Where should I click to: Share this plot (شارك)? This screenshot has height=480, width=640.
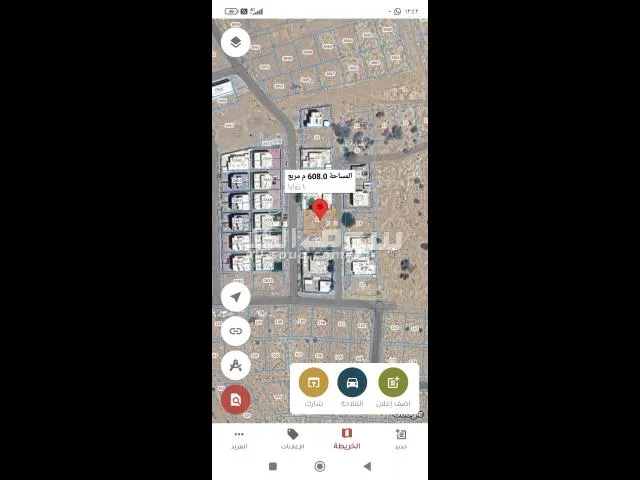[x=313, y=383]
